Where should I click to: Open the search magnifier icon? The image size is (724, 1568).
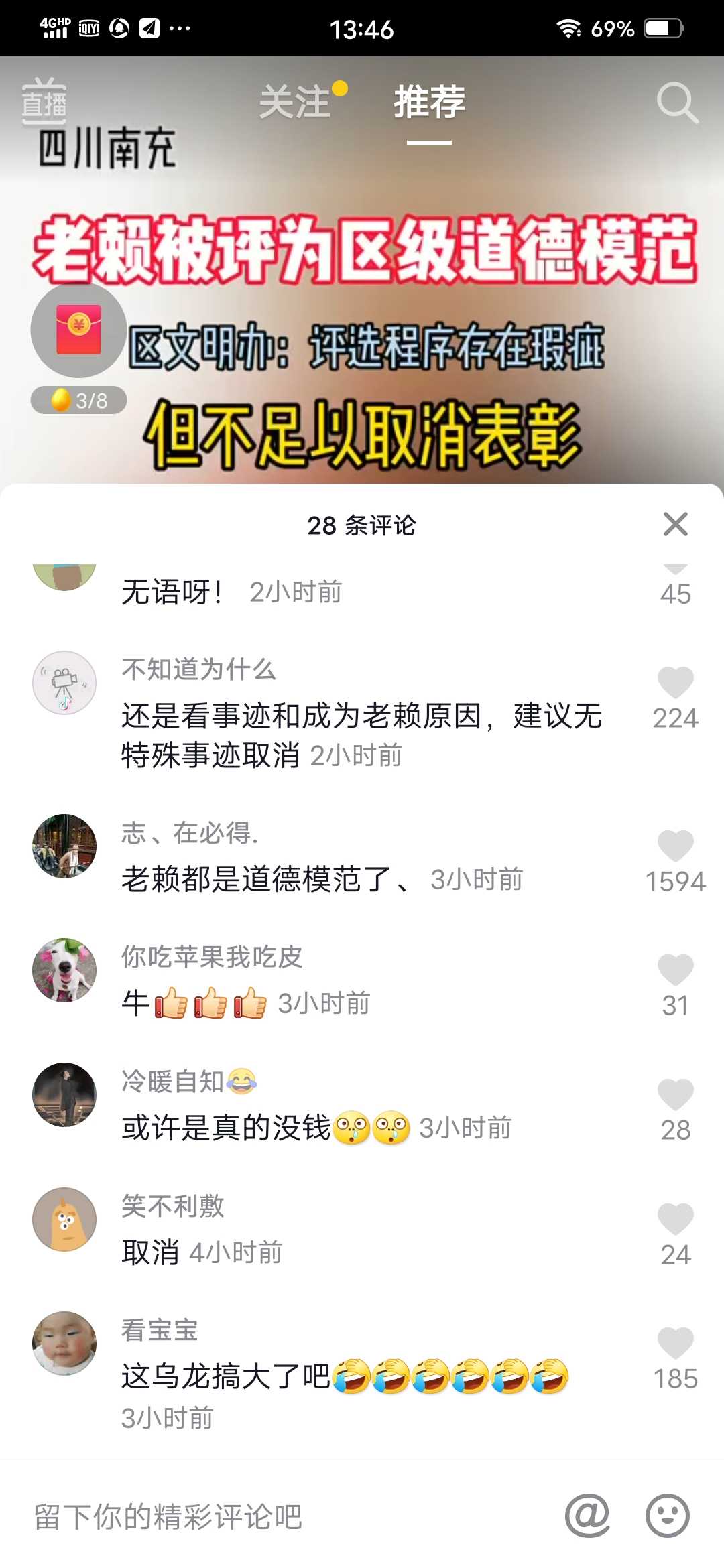[x=677, y=103]
